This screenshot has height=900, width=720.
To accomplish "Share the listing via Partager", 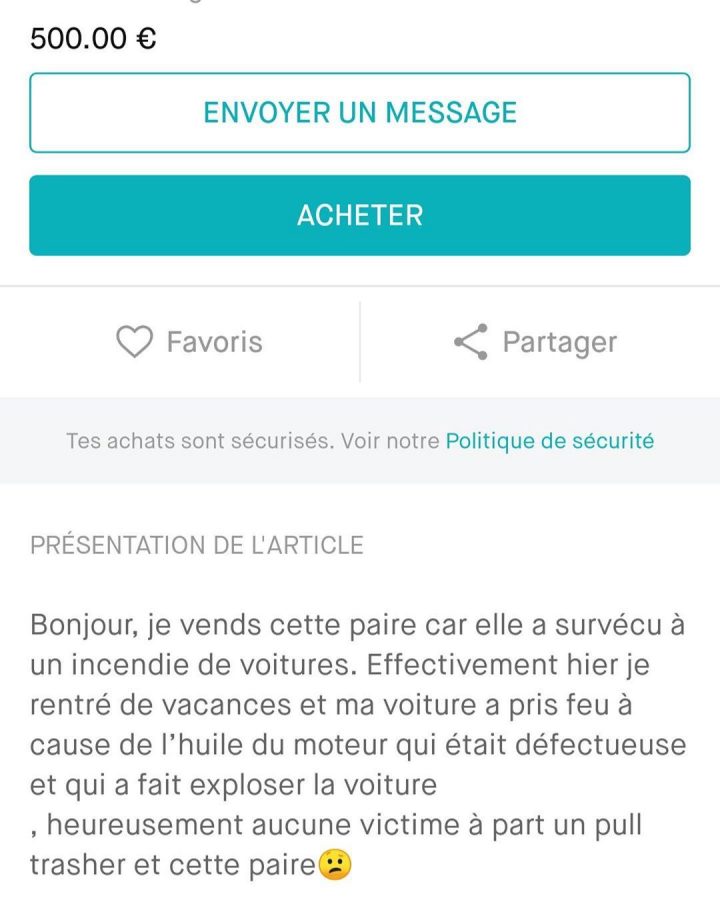I will 536,342.
